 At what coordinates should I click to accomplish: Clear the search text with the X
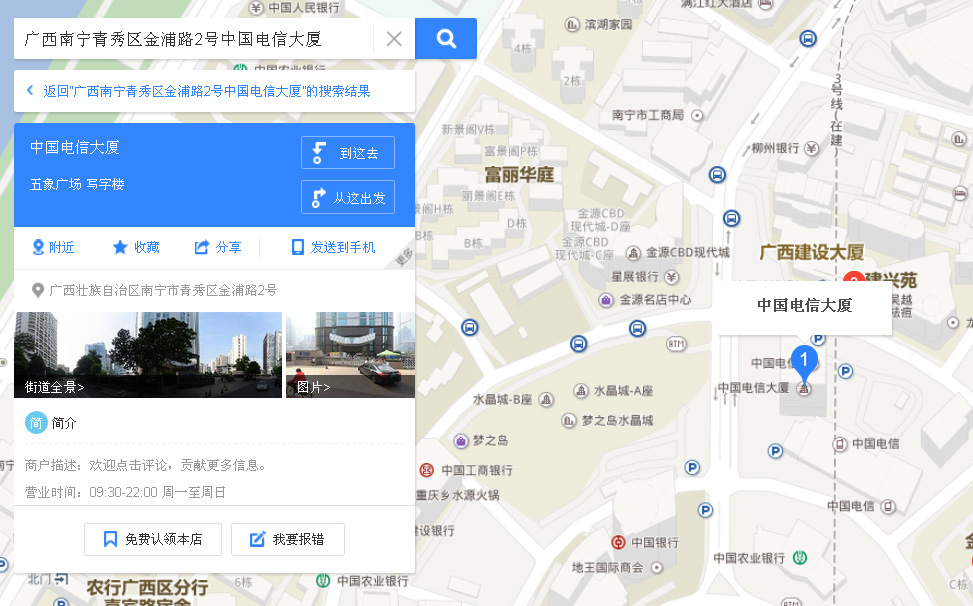(x=394, y=39)
